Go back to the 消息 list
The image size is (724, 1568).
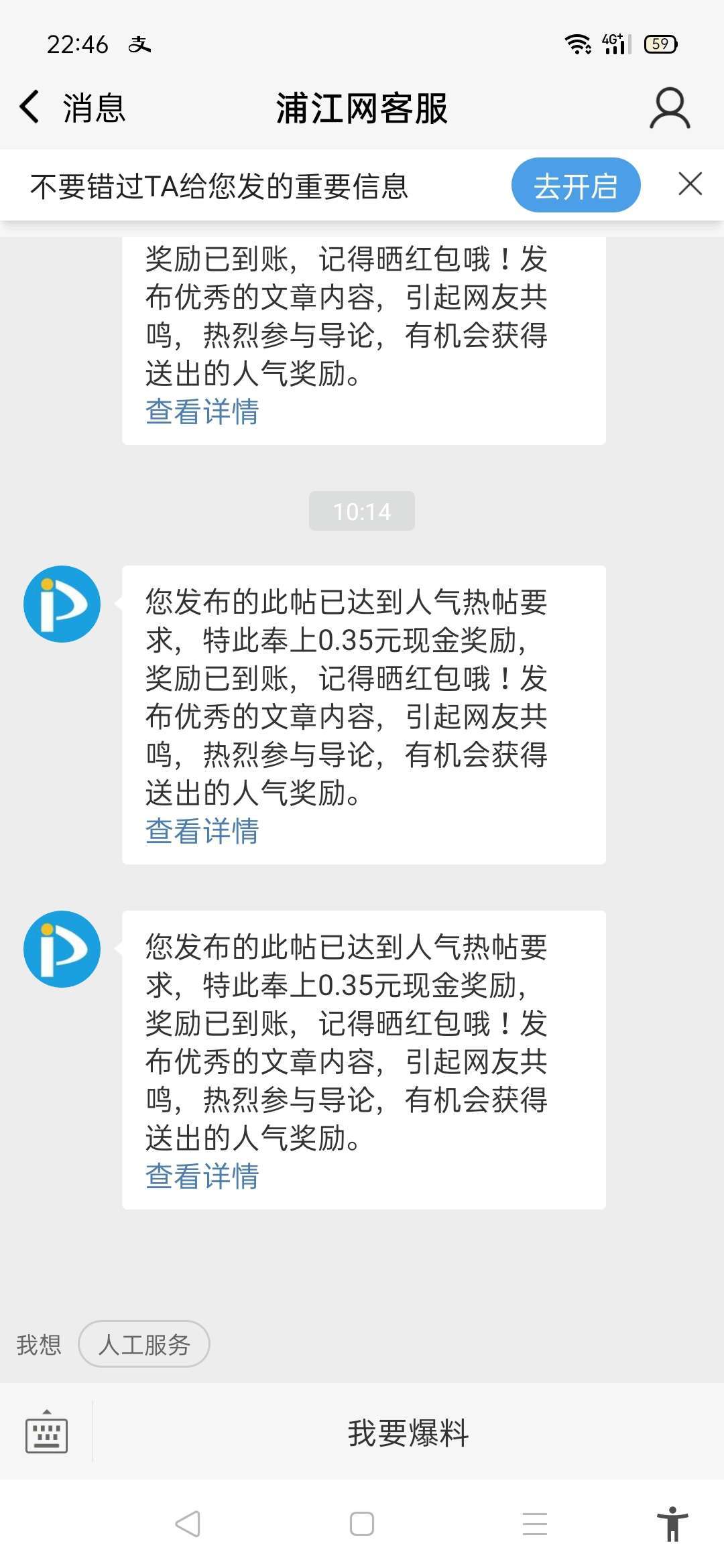(x=72, y=108)
